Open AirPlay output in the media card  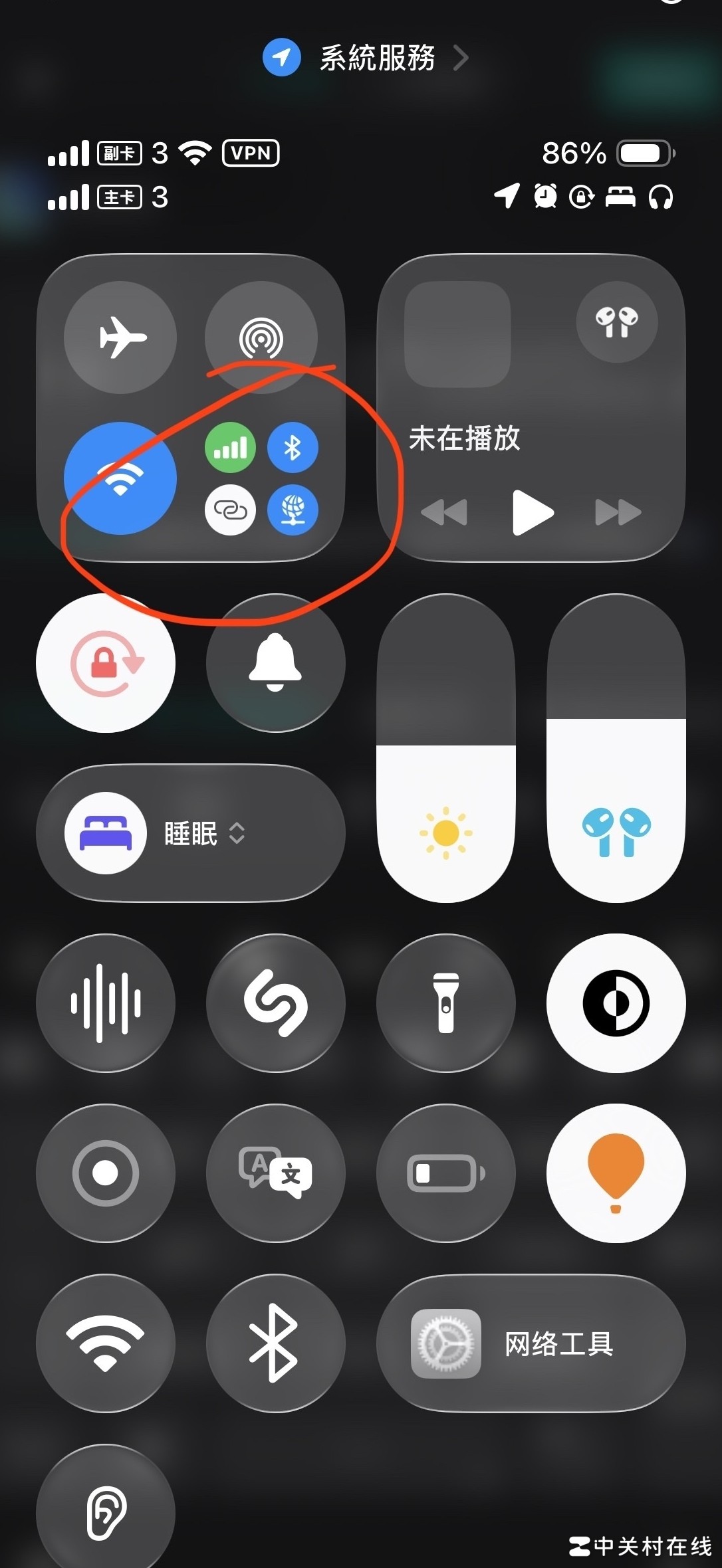(x=616, y=322)
